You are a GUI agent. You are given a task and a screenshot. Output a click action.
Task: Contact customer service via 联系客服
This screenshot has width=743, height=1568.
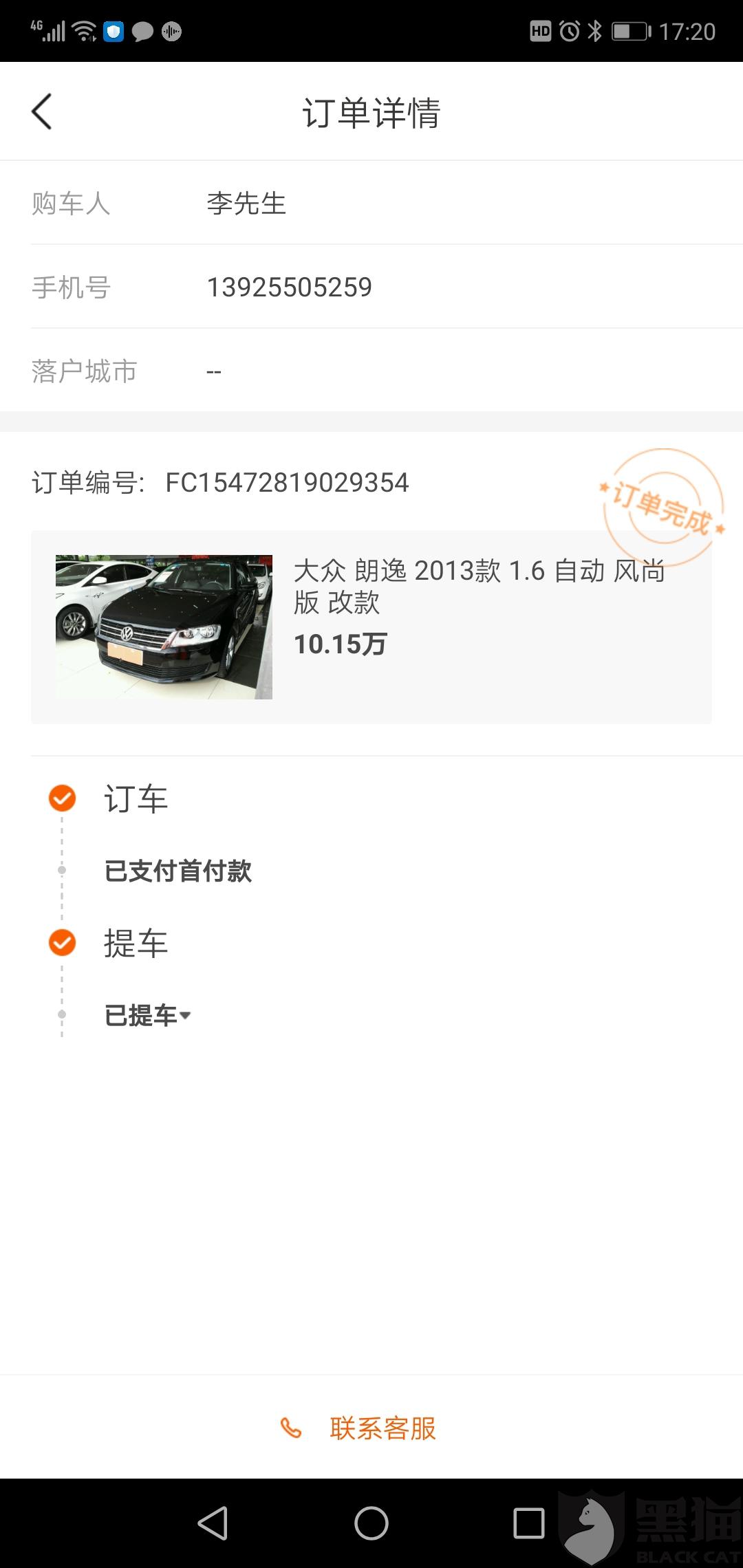(371, 1428)
